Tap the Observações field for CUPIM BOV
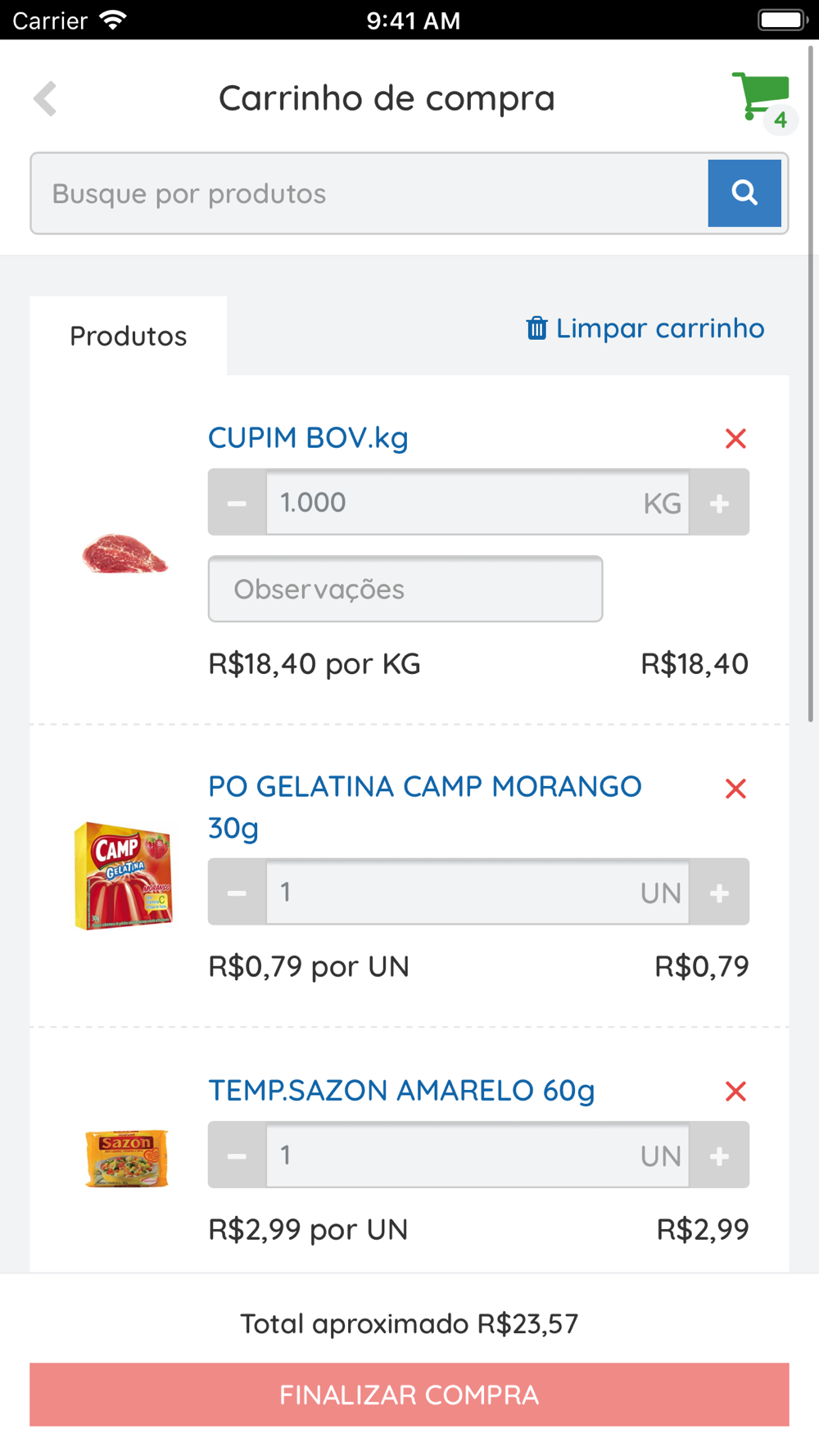819x1456 pixels. (405, 589)
